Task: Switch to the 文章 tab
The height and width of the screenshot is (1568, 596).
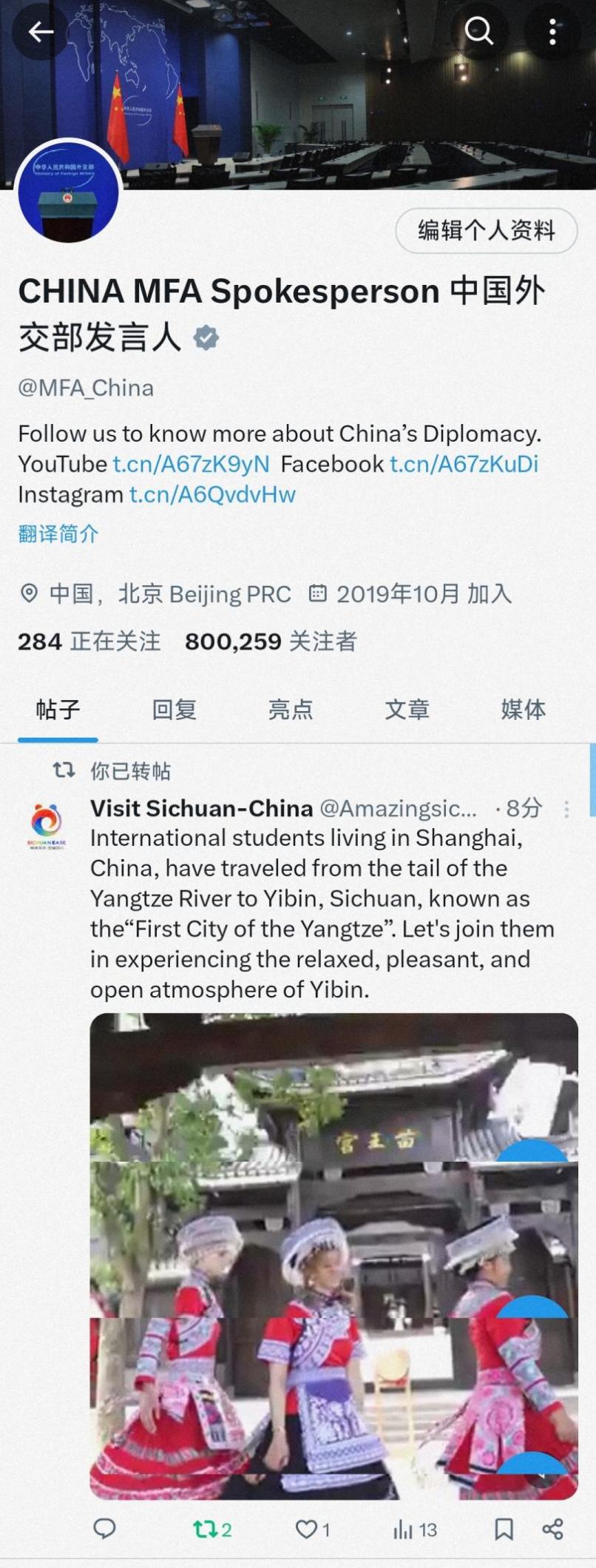Action: [x=407, y=710]
